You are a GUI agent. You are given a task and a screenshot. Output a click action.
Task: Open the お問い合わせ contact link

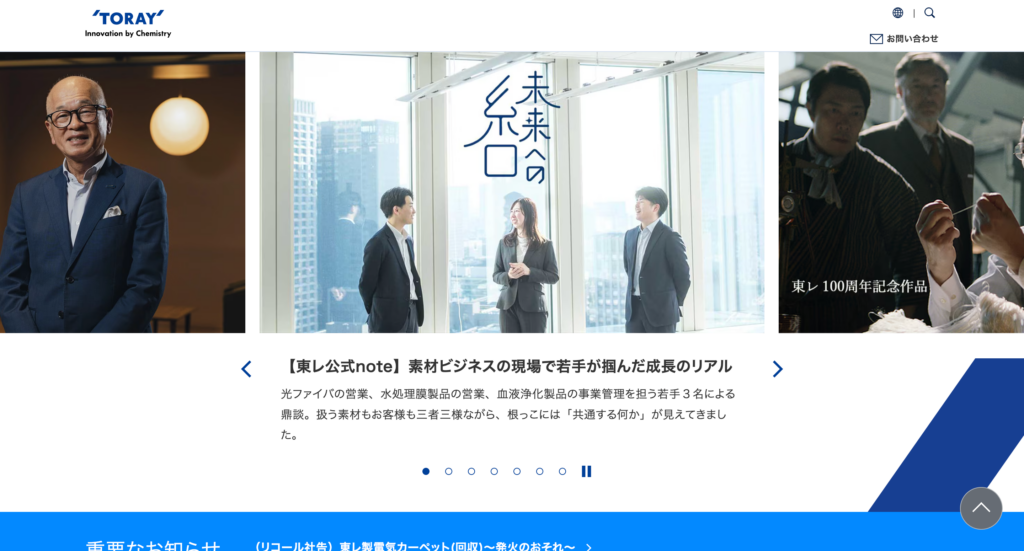coord(904,39)
